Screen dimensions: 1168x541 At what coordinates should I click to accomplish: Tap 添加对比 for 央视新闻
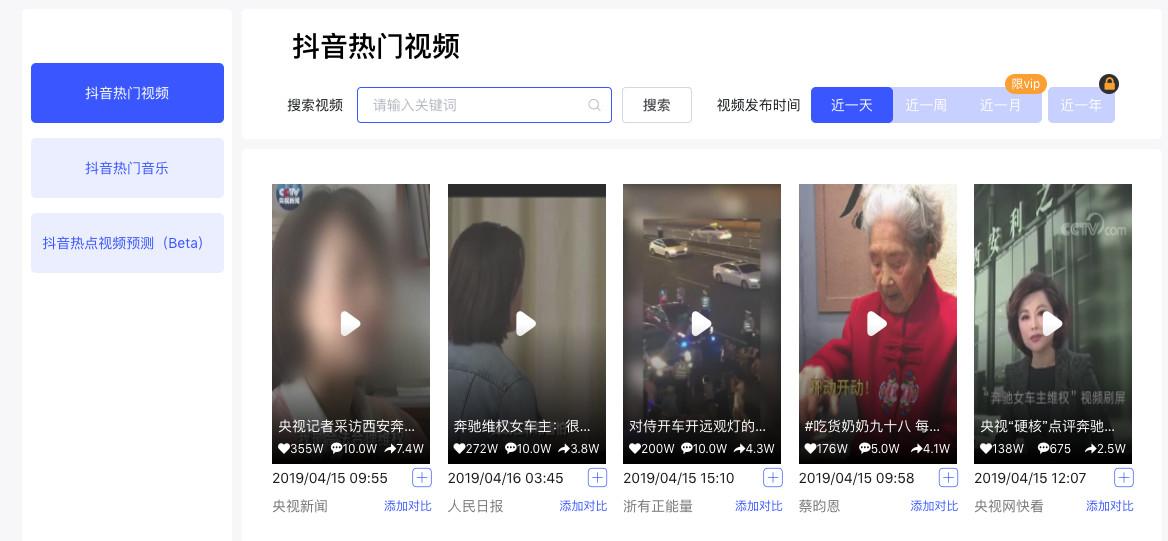coord(408,506)
